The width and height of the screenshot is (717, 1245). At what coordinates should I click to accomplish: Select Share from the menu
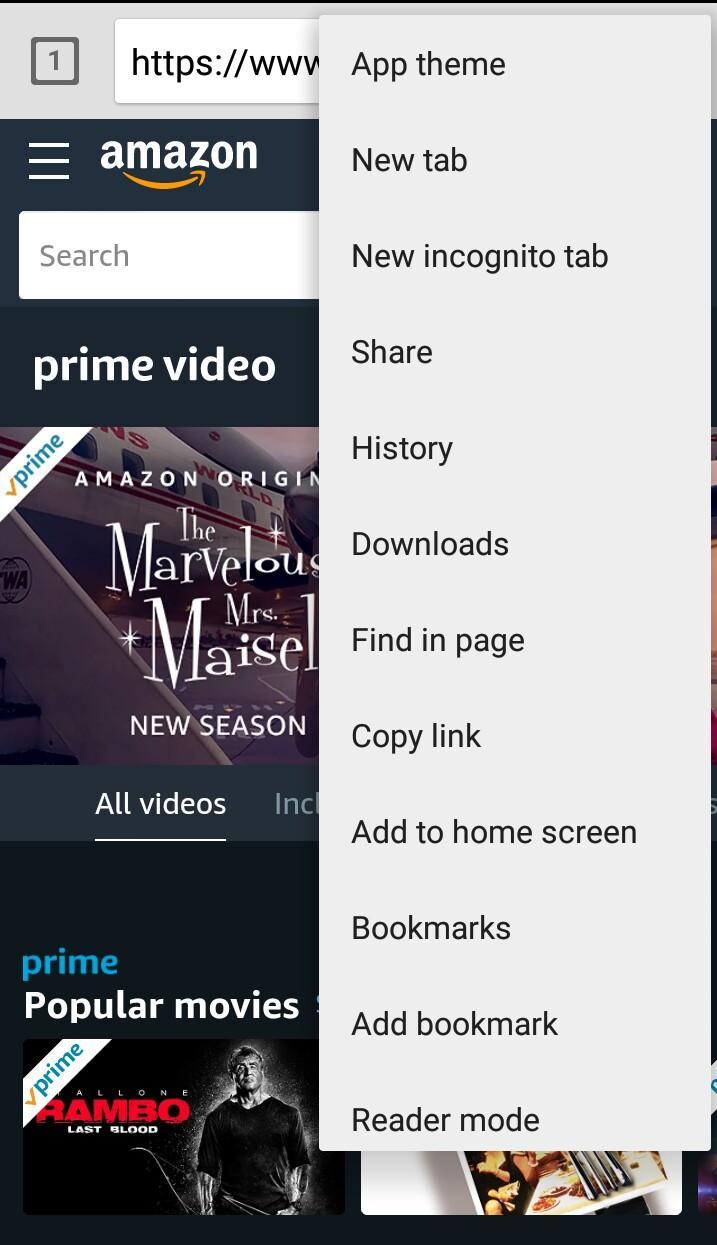(392, 353)
